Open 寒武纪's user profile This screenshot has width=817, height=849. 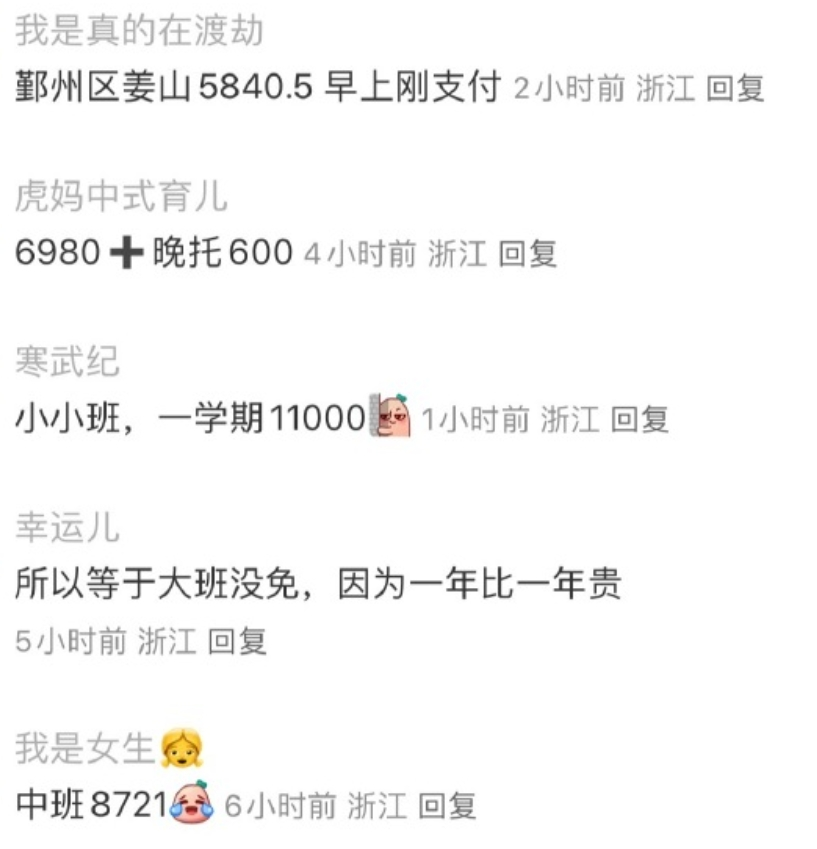(x=67, y=362)
